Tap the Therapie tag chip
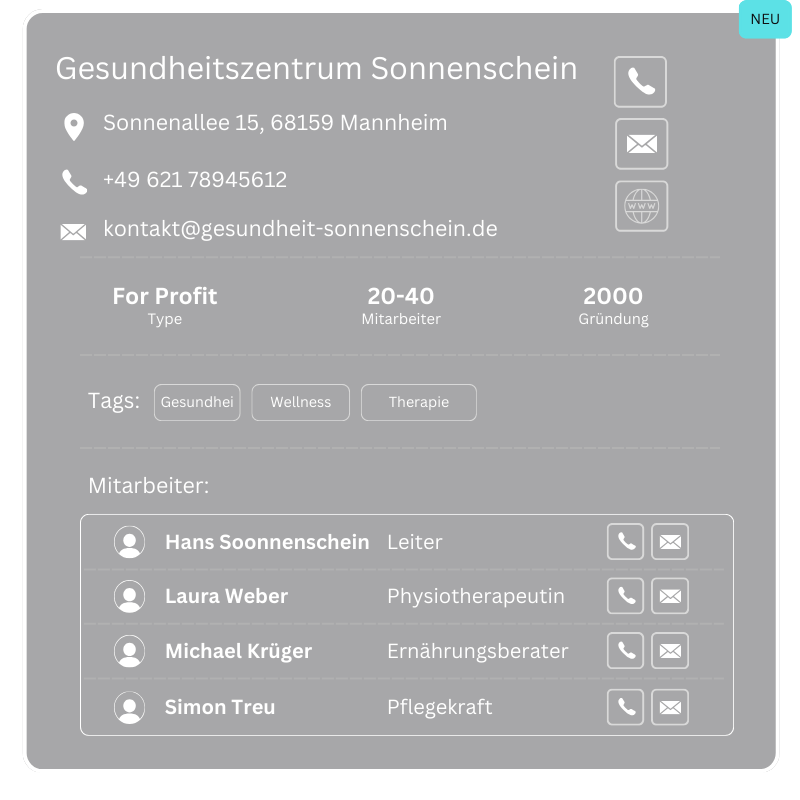This screenshot has height=800, width=800. coord(418,402)
